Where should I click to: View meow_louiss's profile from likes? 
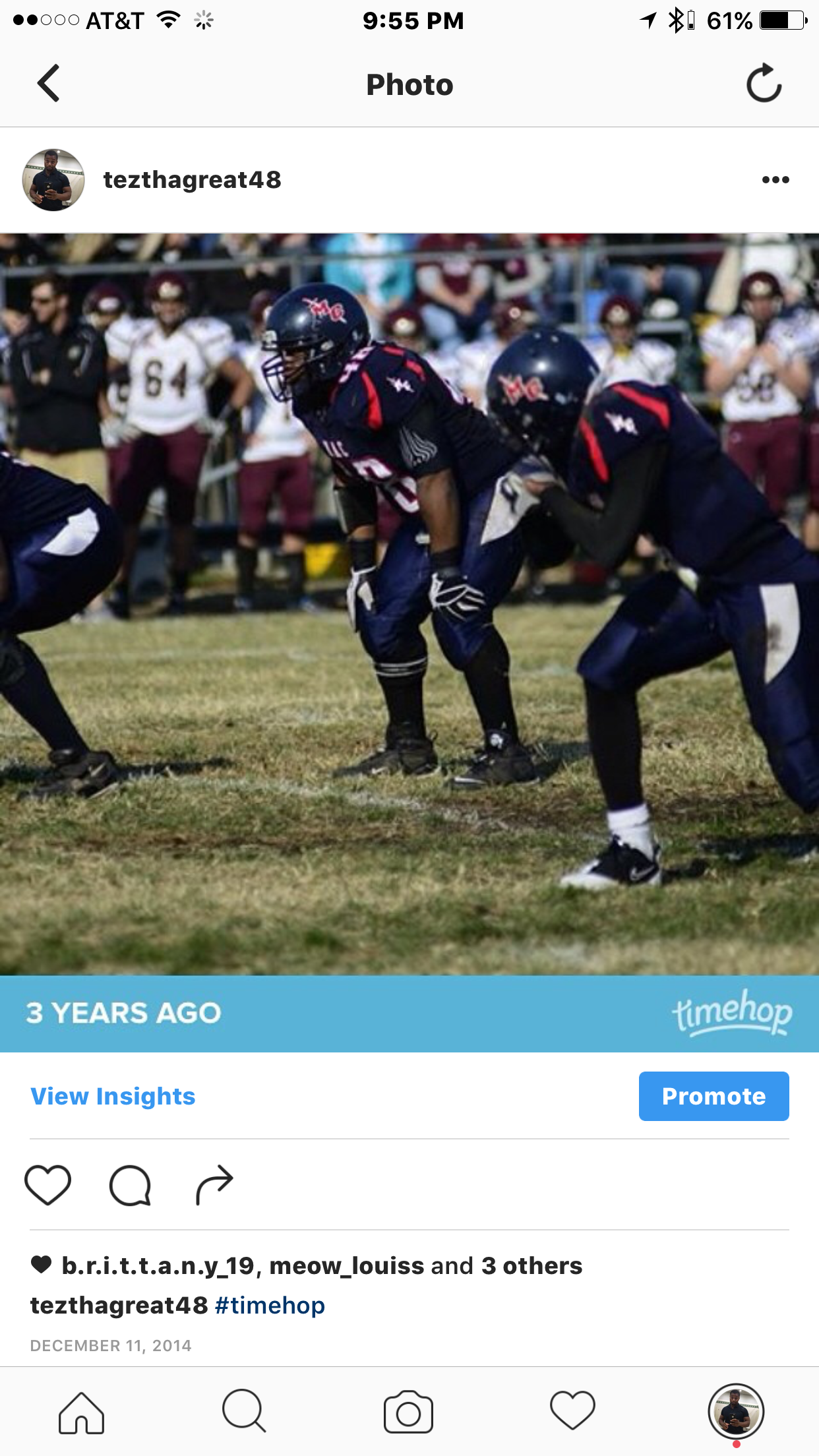(346, 1266)
